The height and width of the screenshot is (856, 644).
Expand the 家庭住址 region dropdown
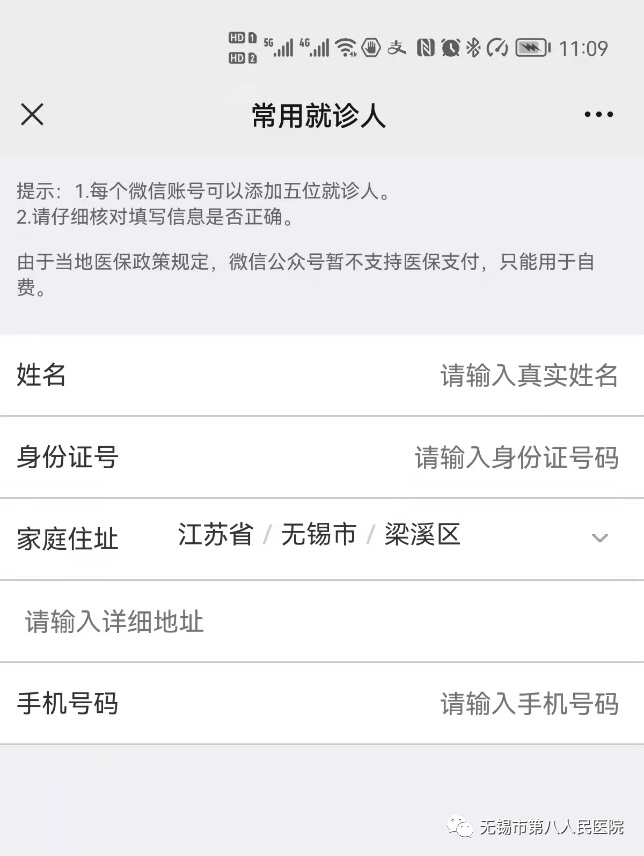599,538
